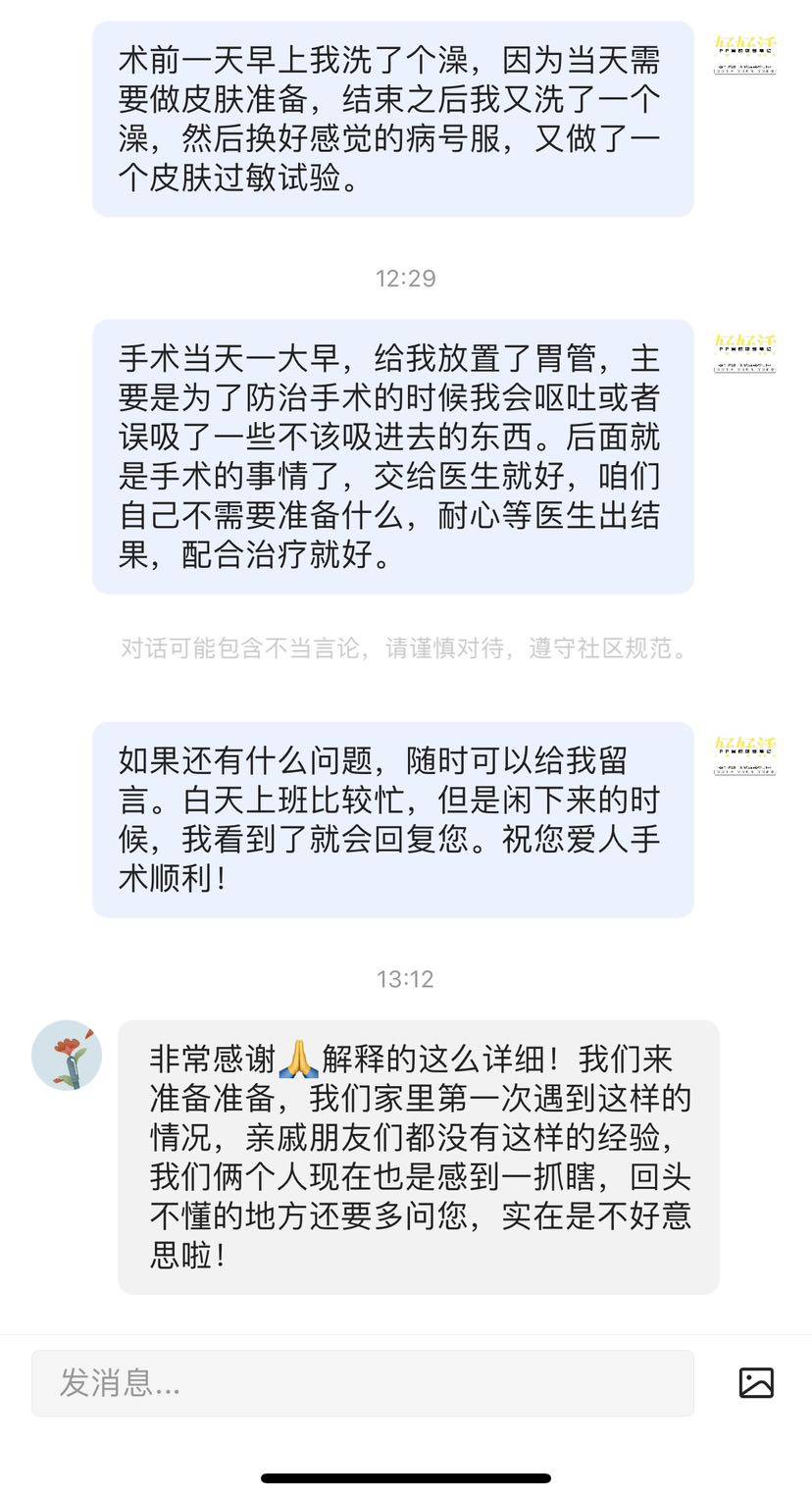Open the image picker icon
Viewport: 812px width, 1499px height.
(755, 1382)
